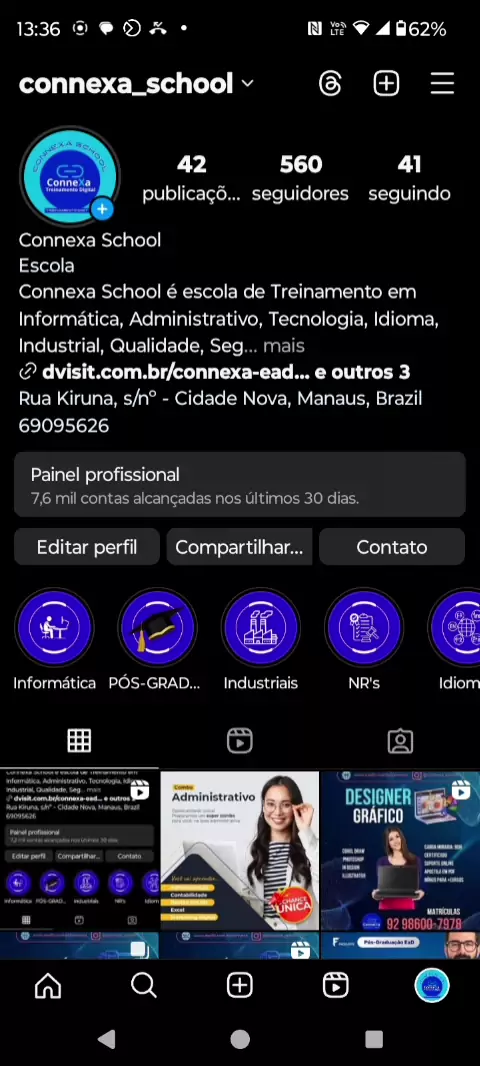Open Painel profissional
The image size is (480, 1066).
pos(240,485)
